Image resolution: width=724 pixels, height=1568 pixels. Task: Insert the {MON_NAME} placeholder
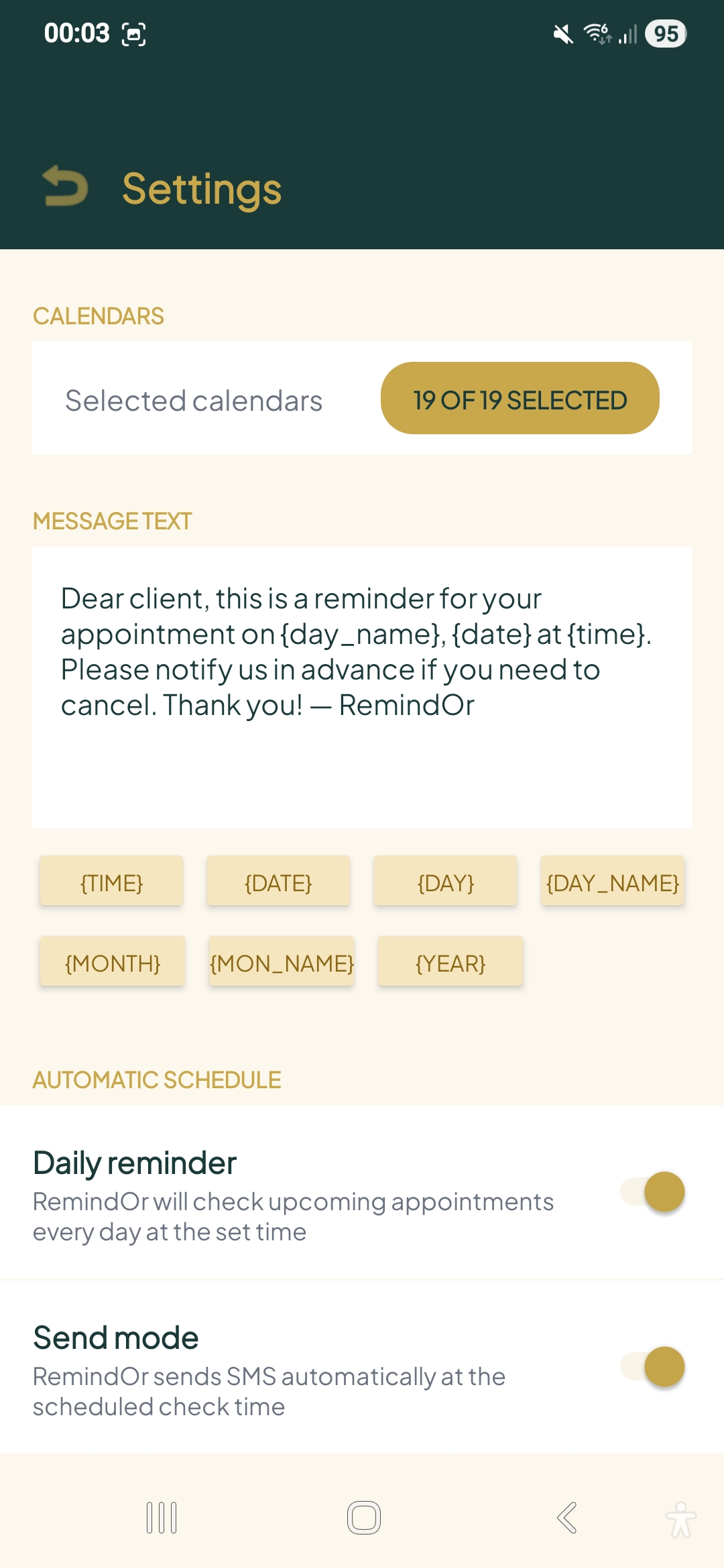pos(282,962)
